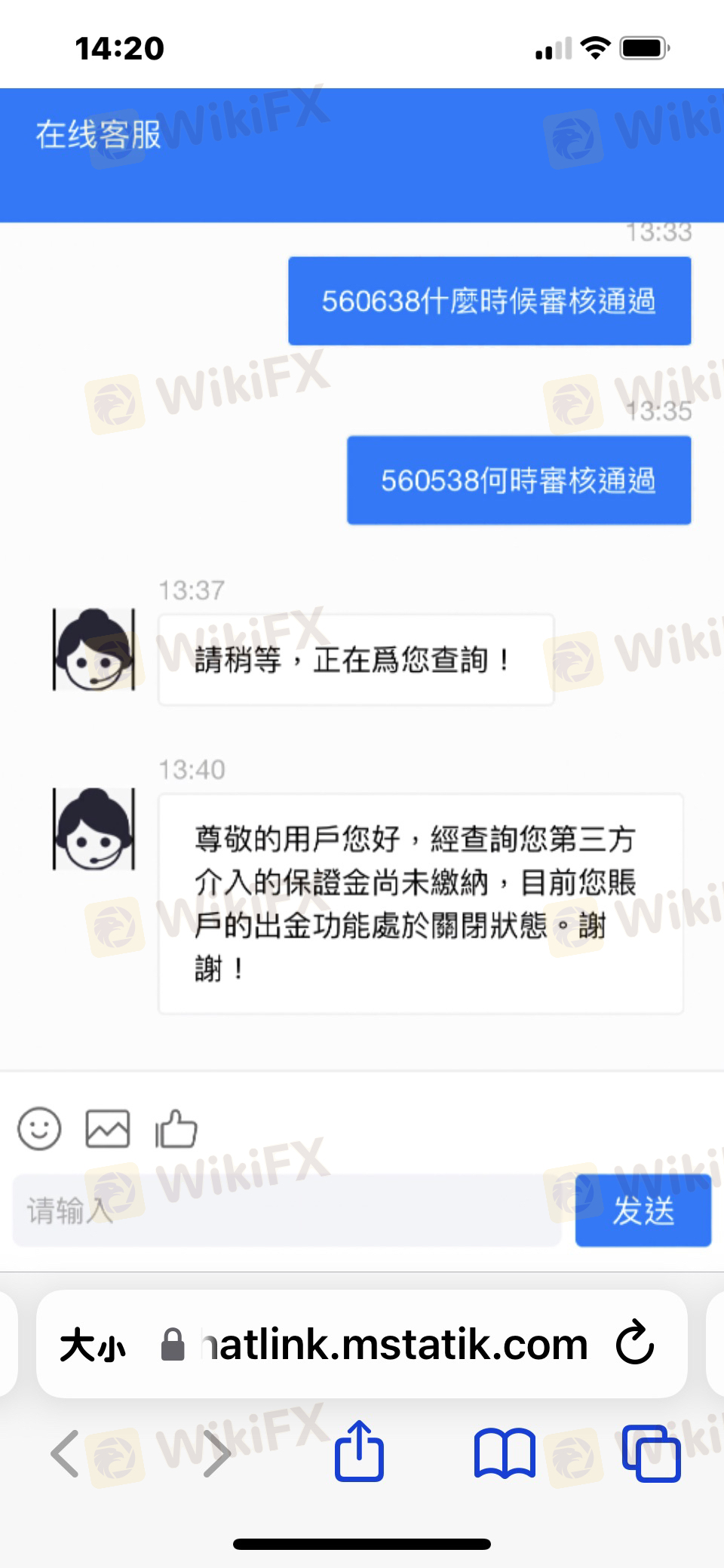
Task: Tap the 发送 send button
Action: 643,1211
